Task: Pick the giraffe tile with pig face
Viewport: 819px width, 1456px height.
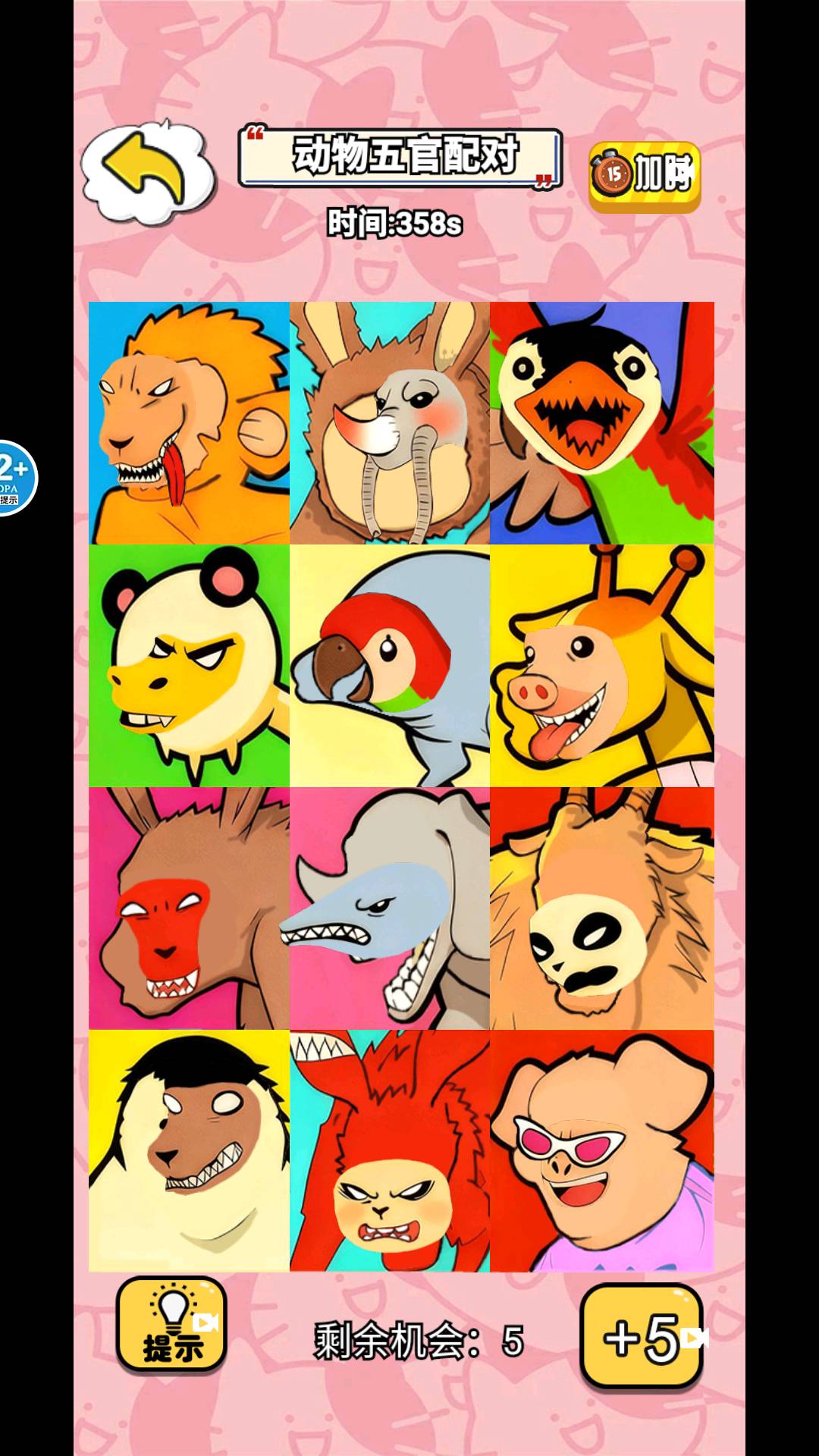Action: (602, 665)
